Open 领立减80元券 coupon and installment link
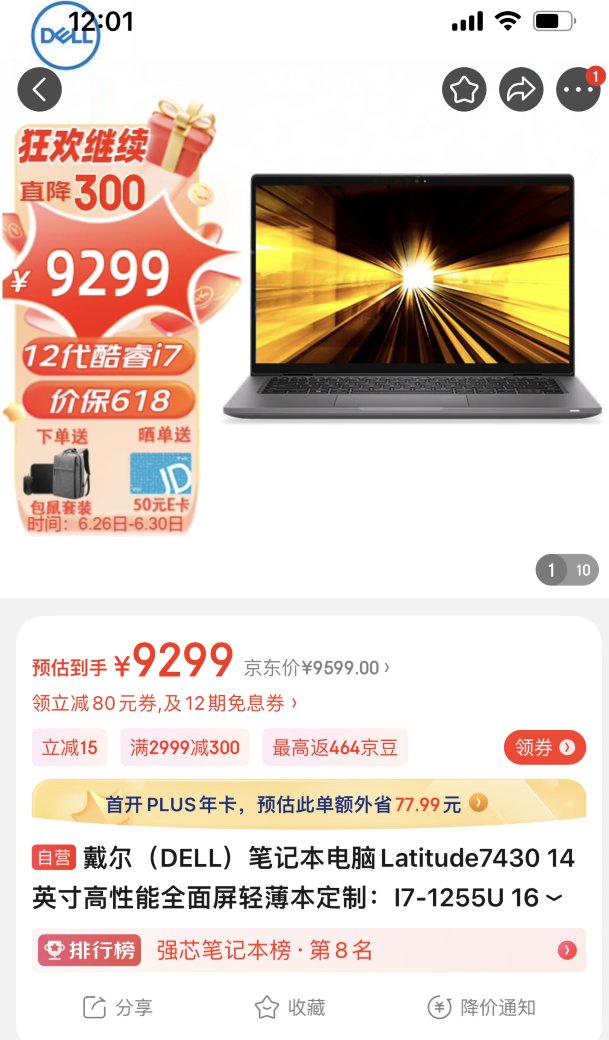This screenshot has height=1040, width=609. (165, 703)
